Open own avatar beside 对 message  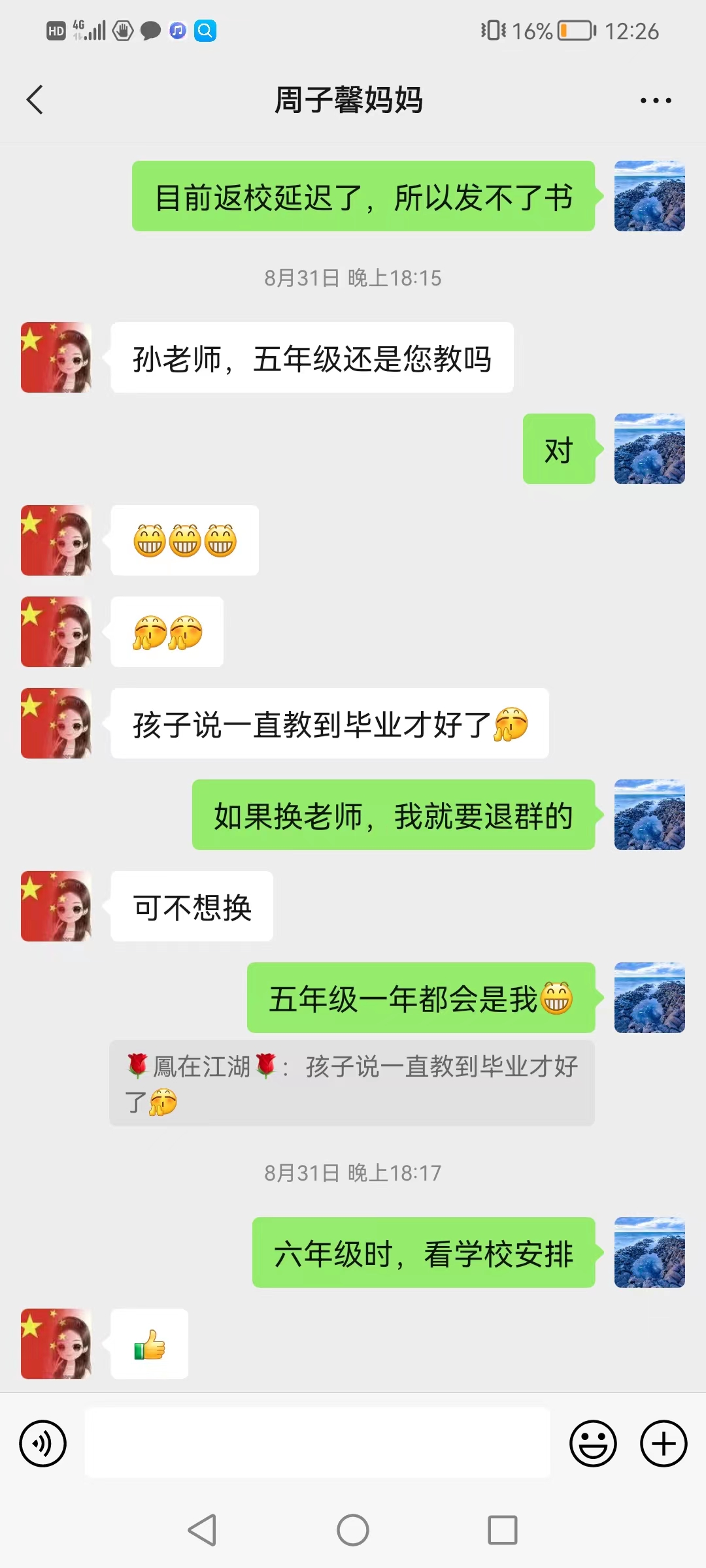click(649, 449)
